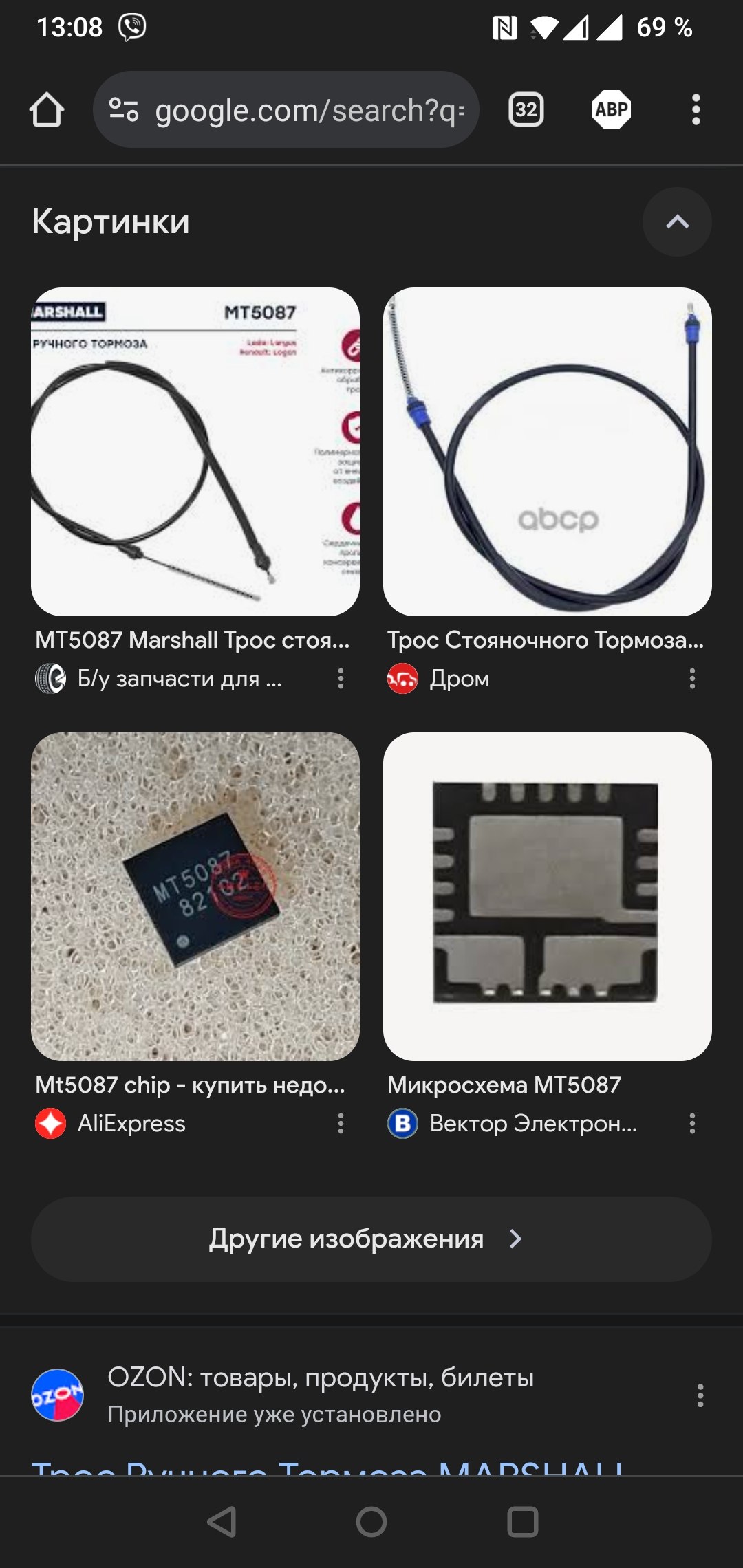Open the MT5087 Marshall brake cable image

195,452
